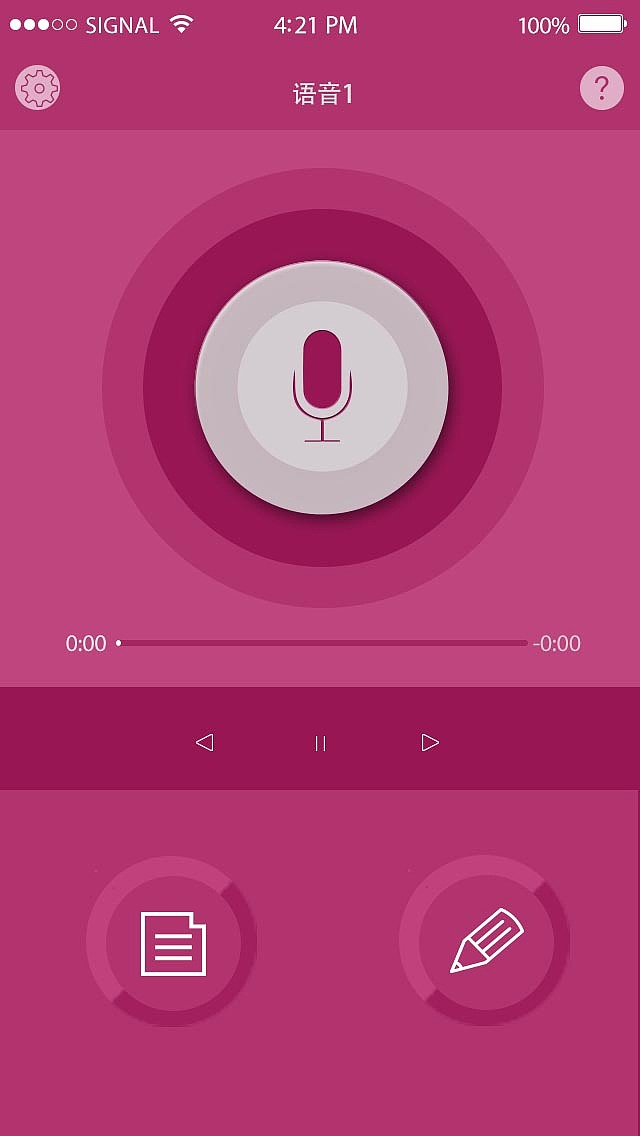The width and height of the screenshot is (640, 1136).
Task: Skip to the next recording
Action: (x=430, y=742)
